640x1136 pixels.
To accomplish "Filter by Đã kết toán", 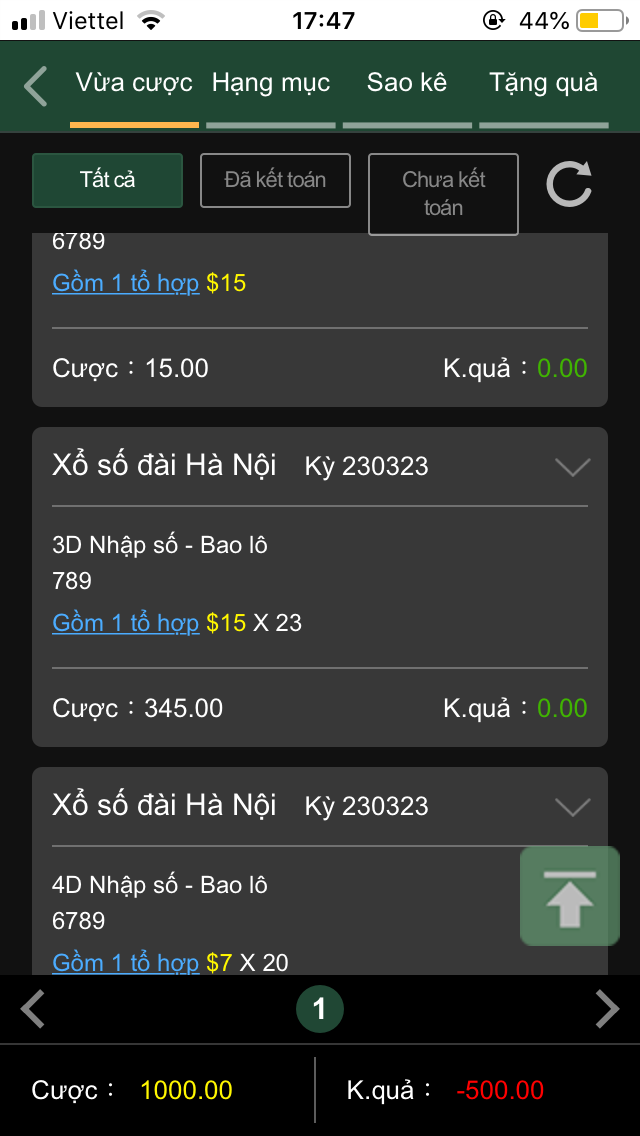I will coord(275,180).
